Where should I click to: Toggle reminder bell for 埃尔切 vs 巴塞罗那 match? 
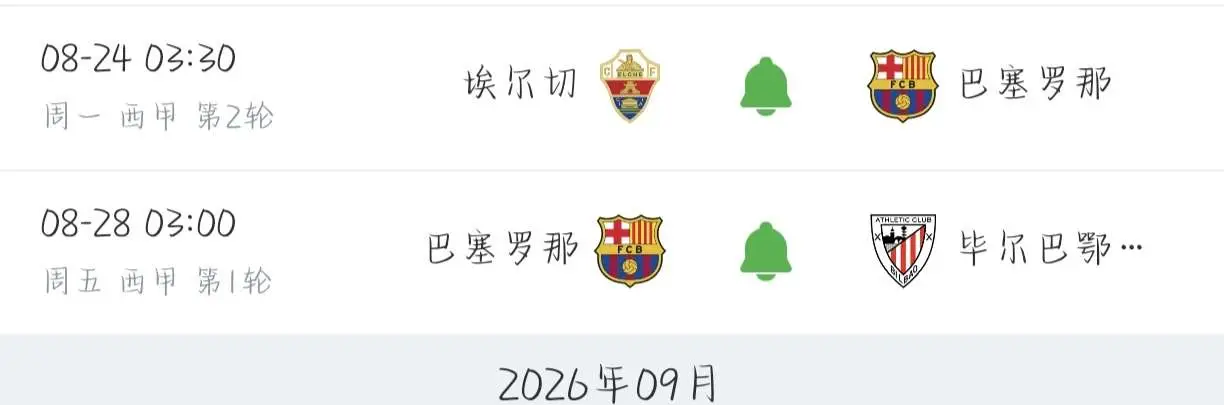(x=765, y=86)
